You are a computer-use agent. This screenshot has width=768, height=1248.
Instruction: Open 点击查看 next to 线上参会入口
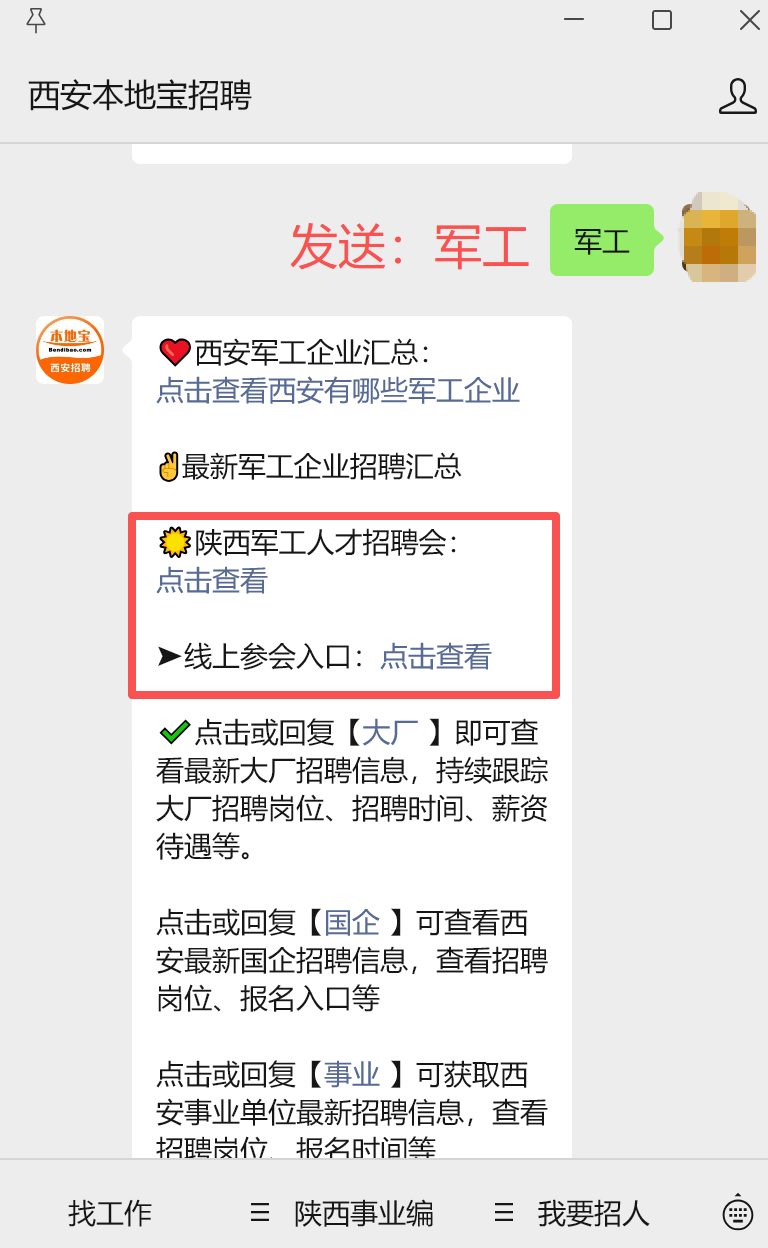coord(436,657)
